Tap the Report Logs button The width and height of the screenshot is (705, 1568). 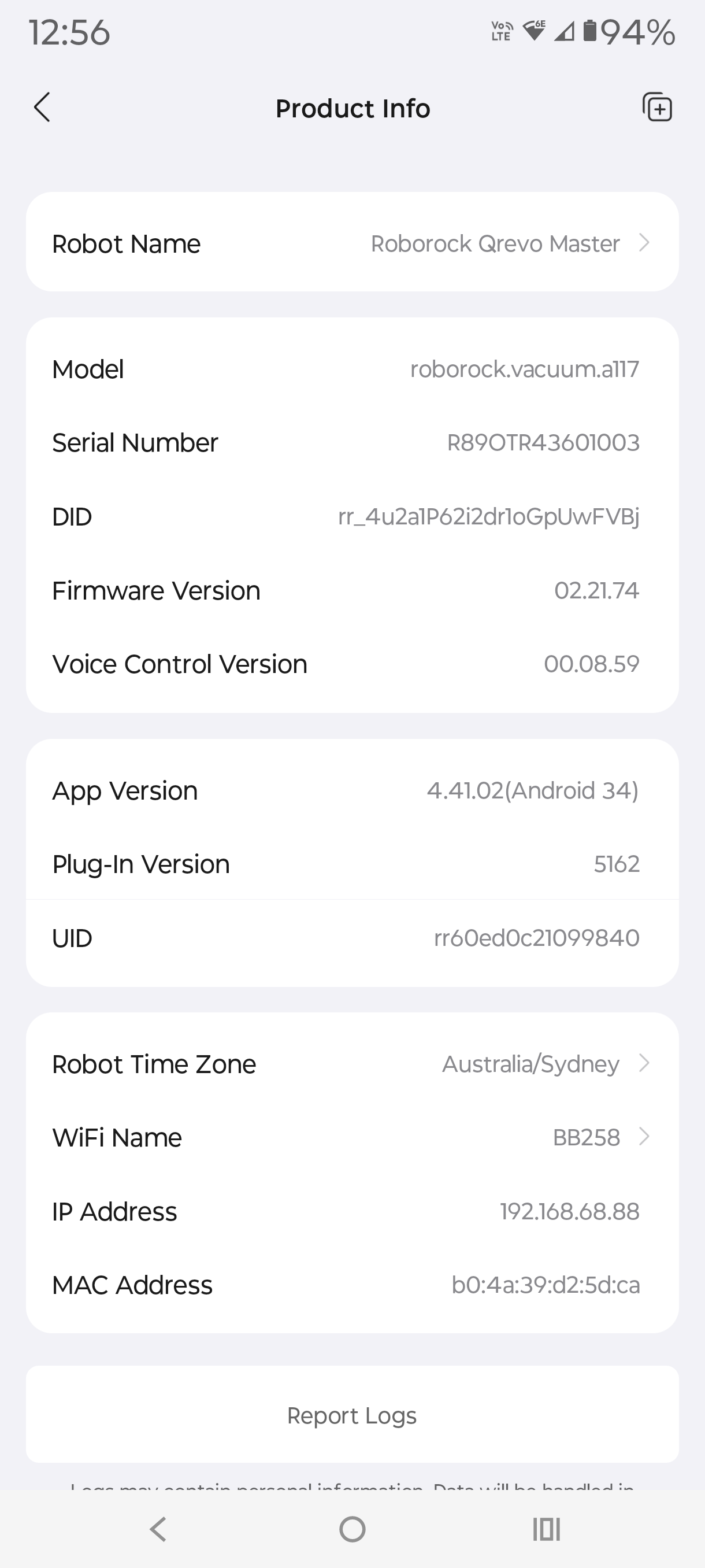click(x=351, y=1415)
